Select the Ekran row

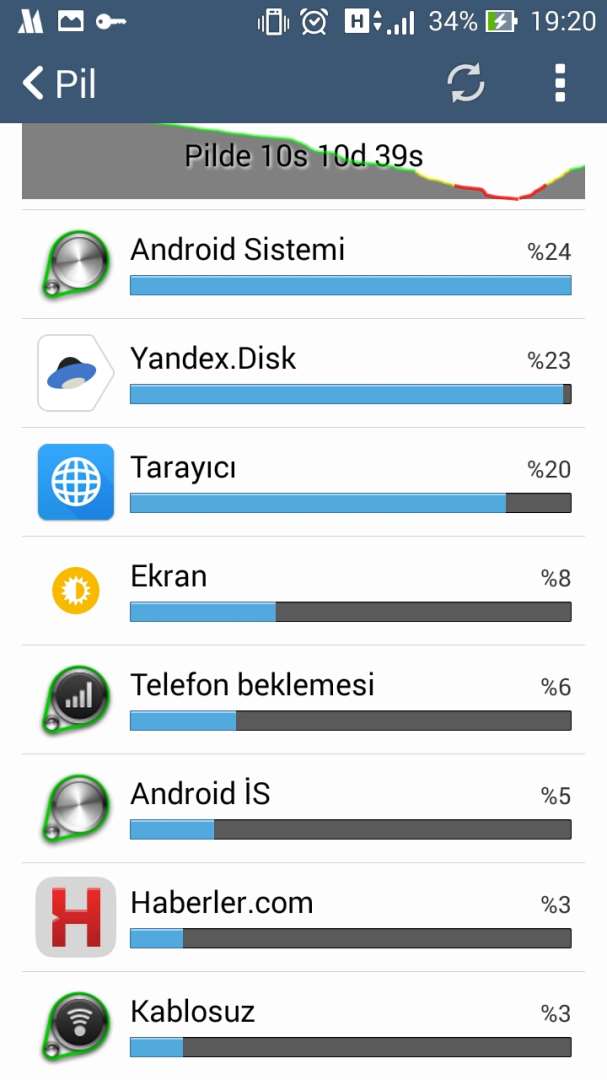point(303,591)
